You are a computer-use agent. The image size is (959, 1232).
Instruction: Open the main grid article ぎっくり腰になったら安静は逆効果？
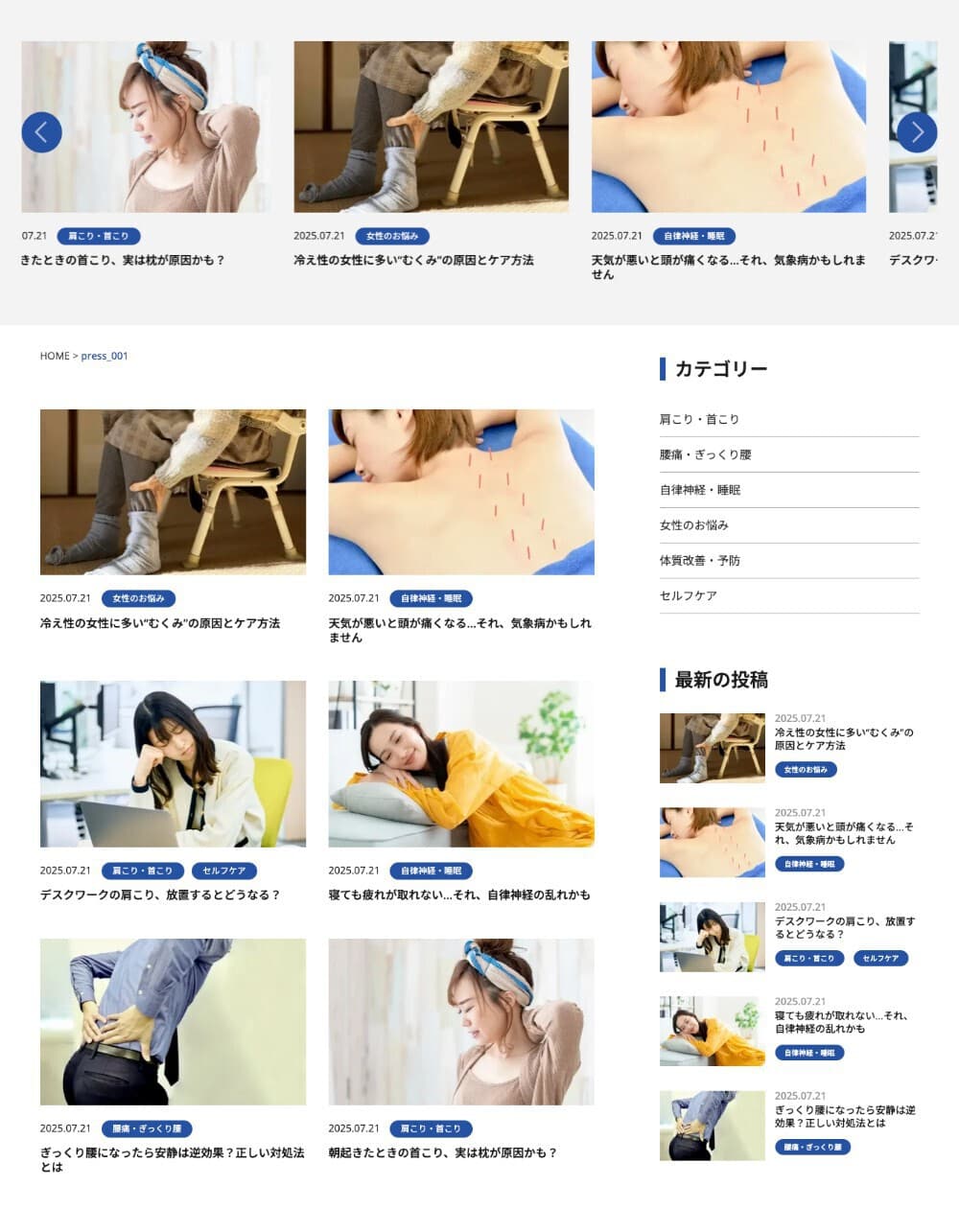tap(172, 1159)
